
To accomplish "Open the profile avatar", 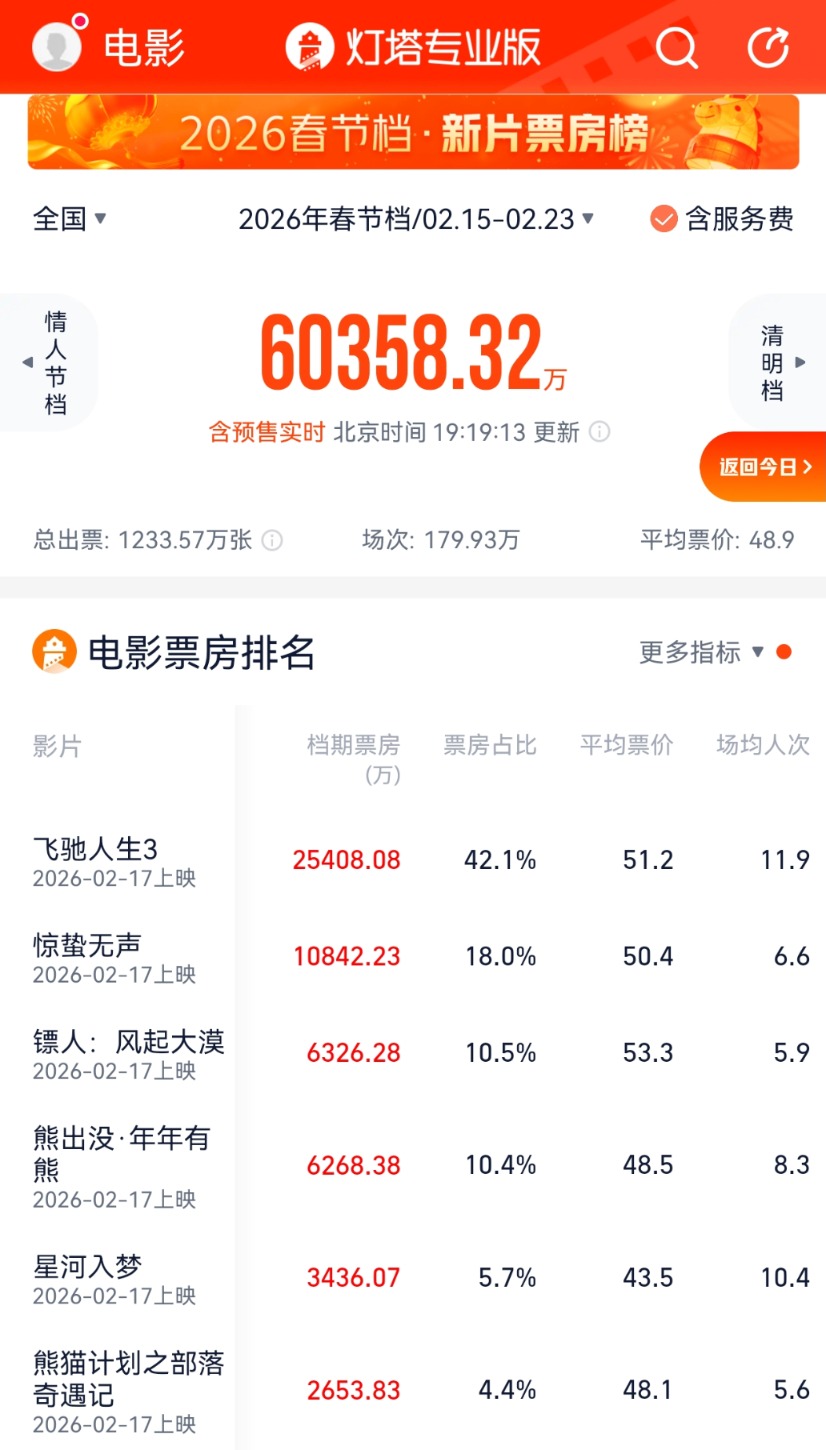I will click(56, 46).
